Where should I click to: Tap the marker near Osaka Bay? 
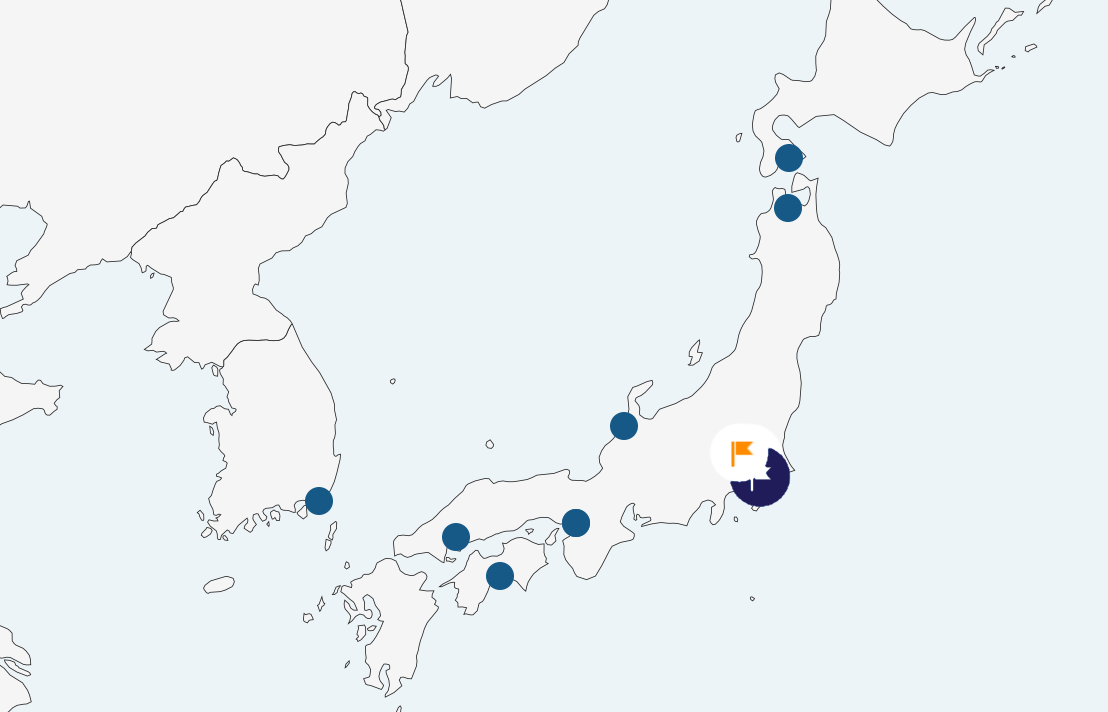[576, 523]
